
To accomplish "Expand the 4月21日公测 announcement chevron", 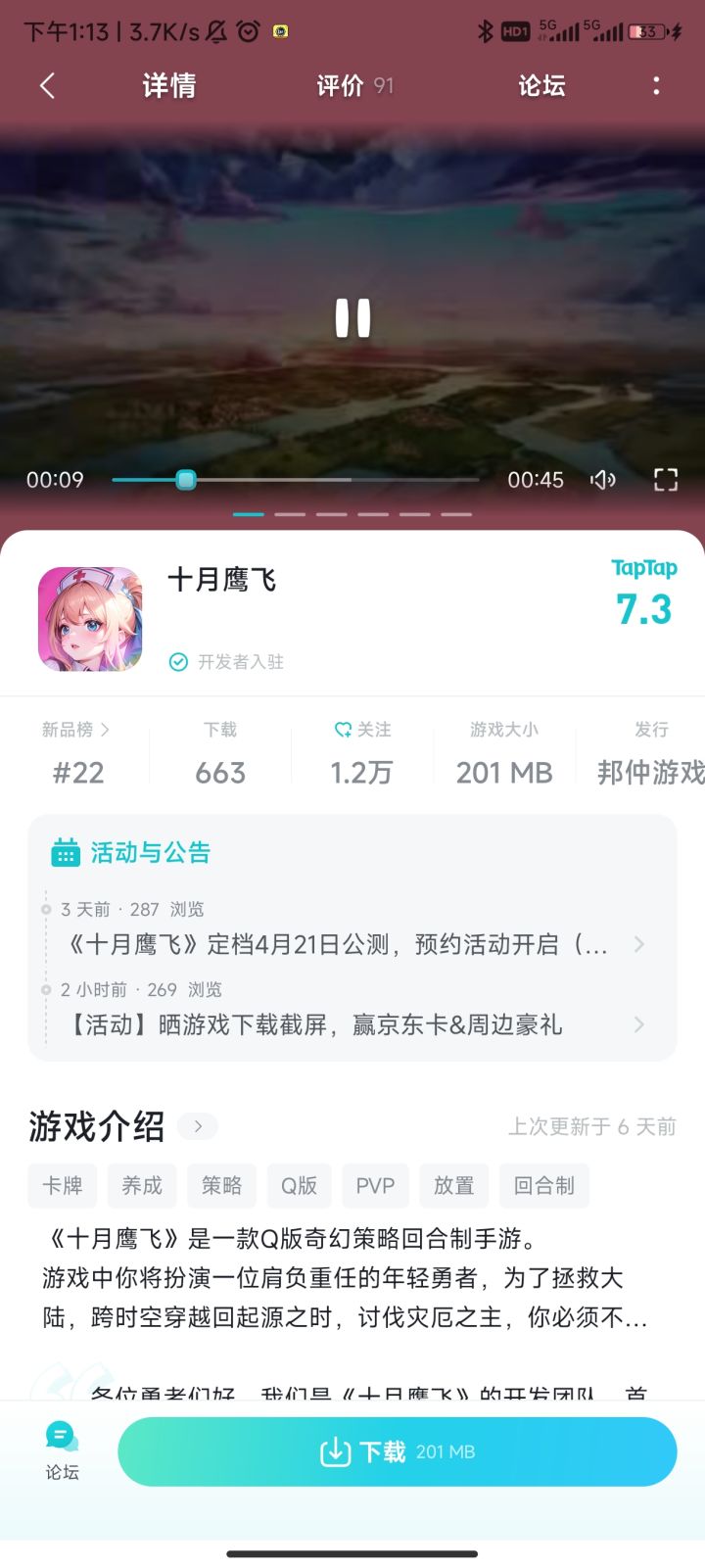I will coord(638,943).
